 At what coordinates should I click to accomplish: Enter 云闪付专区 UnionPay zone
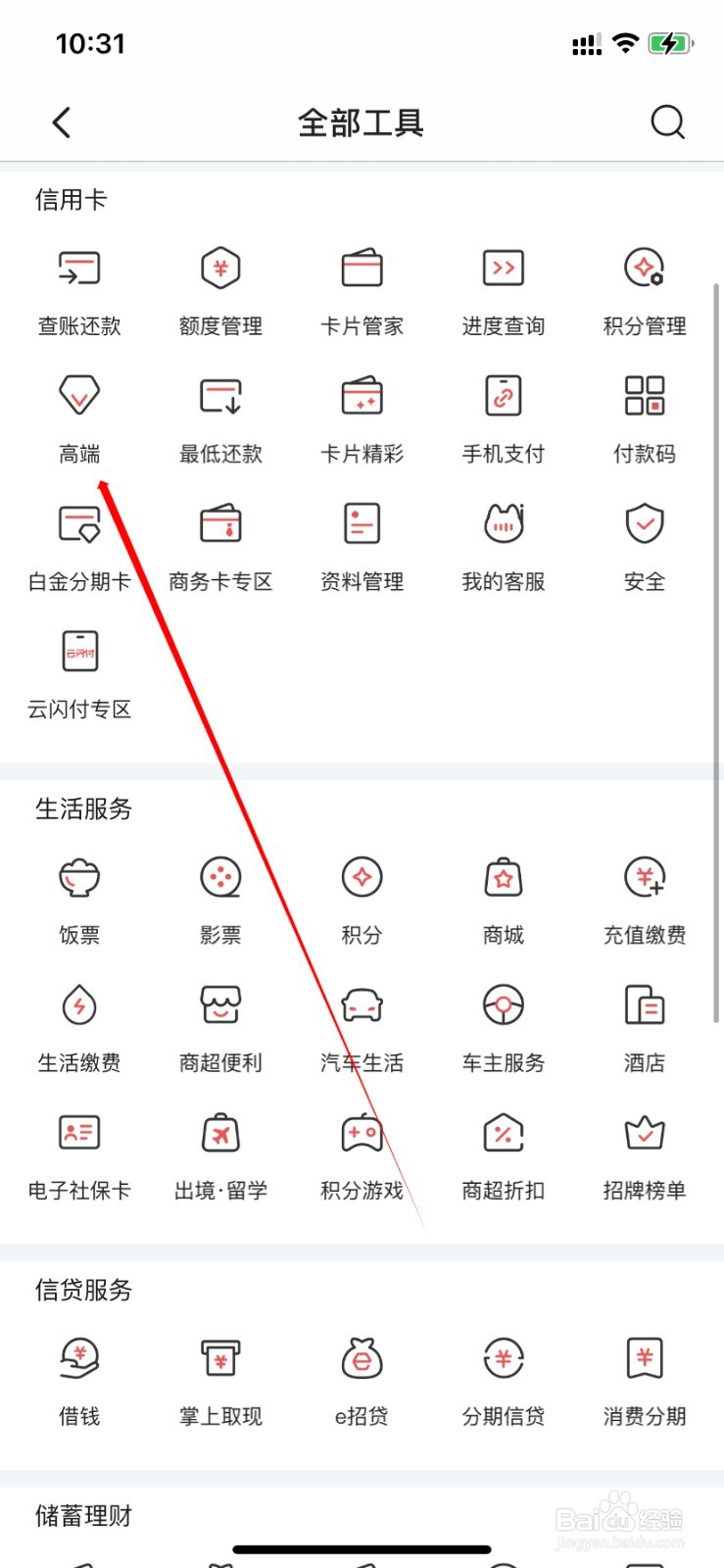[x=78, y=671]
